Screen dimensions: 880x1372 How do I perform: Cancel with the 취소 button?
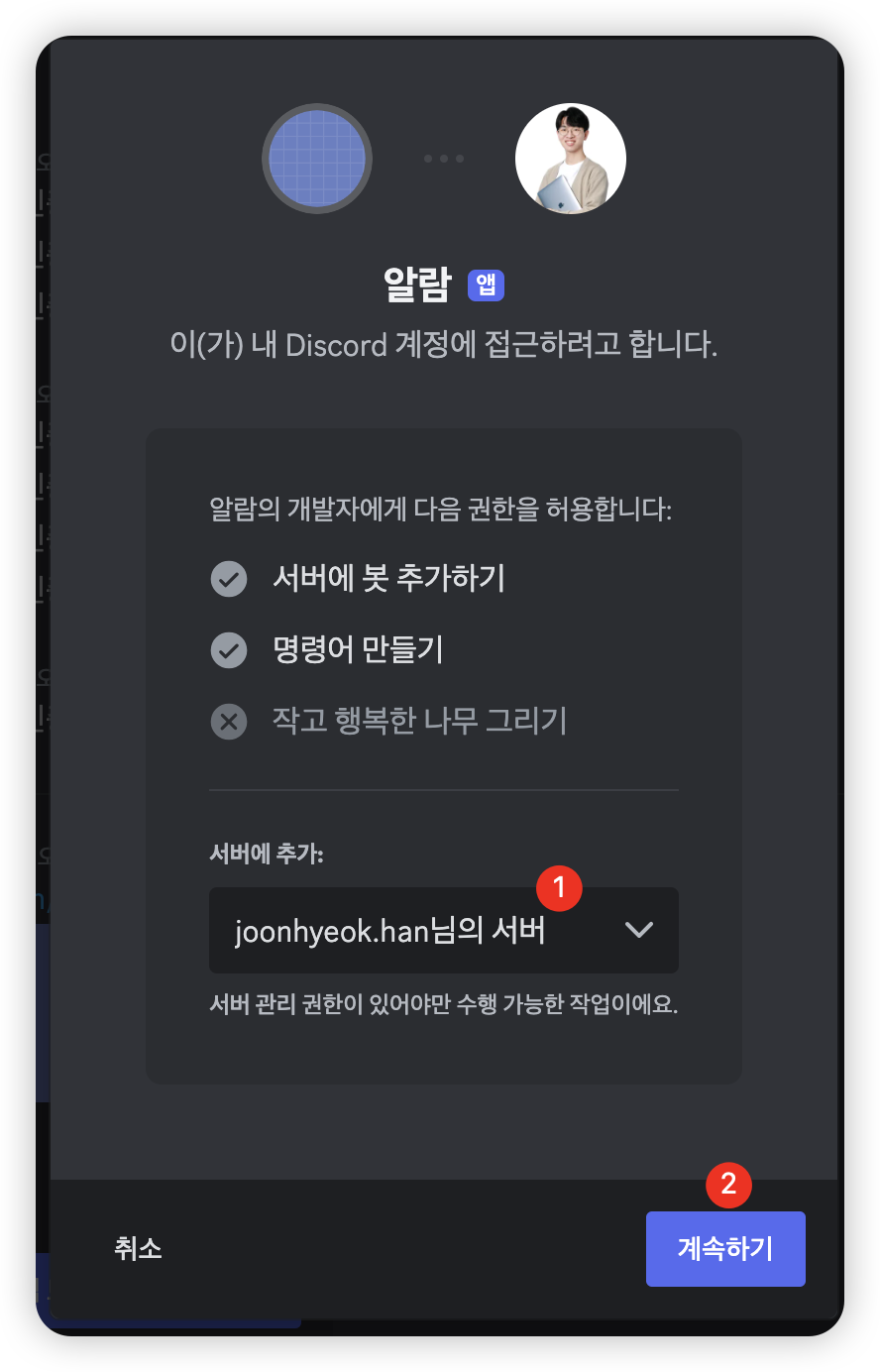(138, 1249)
